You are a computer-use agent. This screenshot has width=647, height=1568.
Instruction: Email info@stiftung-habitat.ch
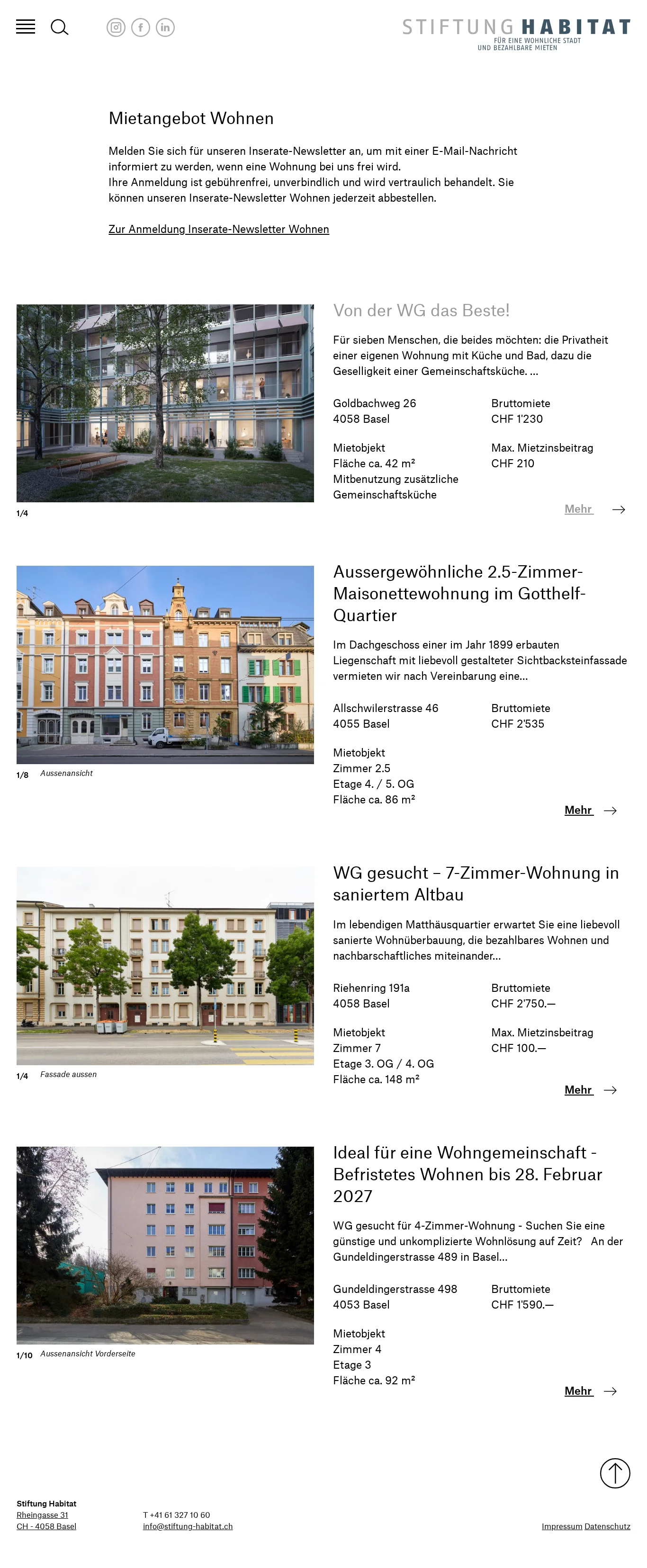point(188,1527)
